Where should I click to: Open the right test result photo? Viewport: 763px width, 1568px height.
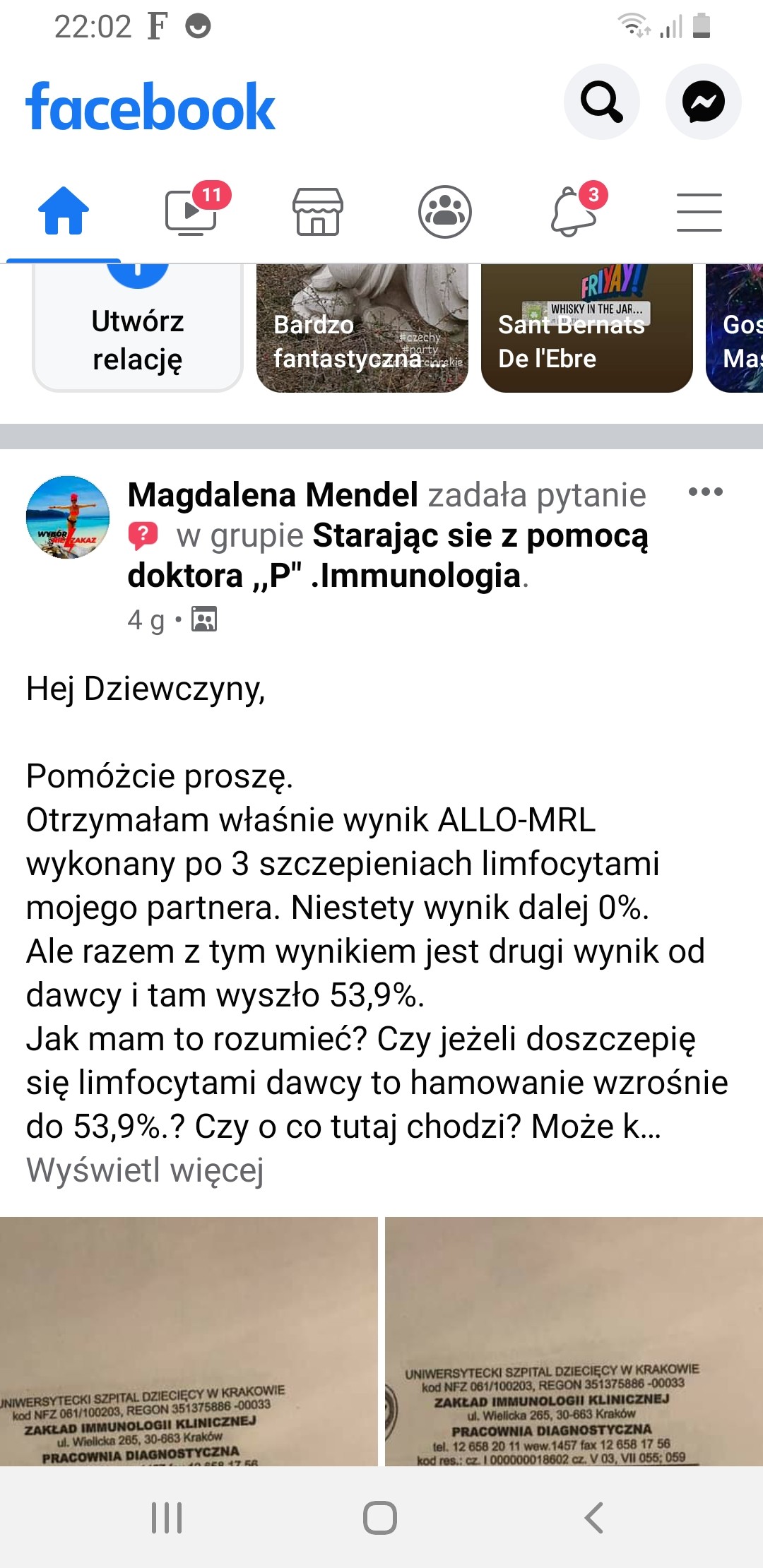[x=574, y=1341]
